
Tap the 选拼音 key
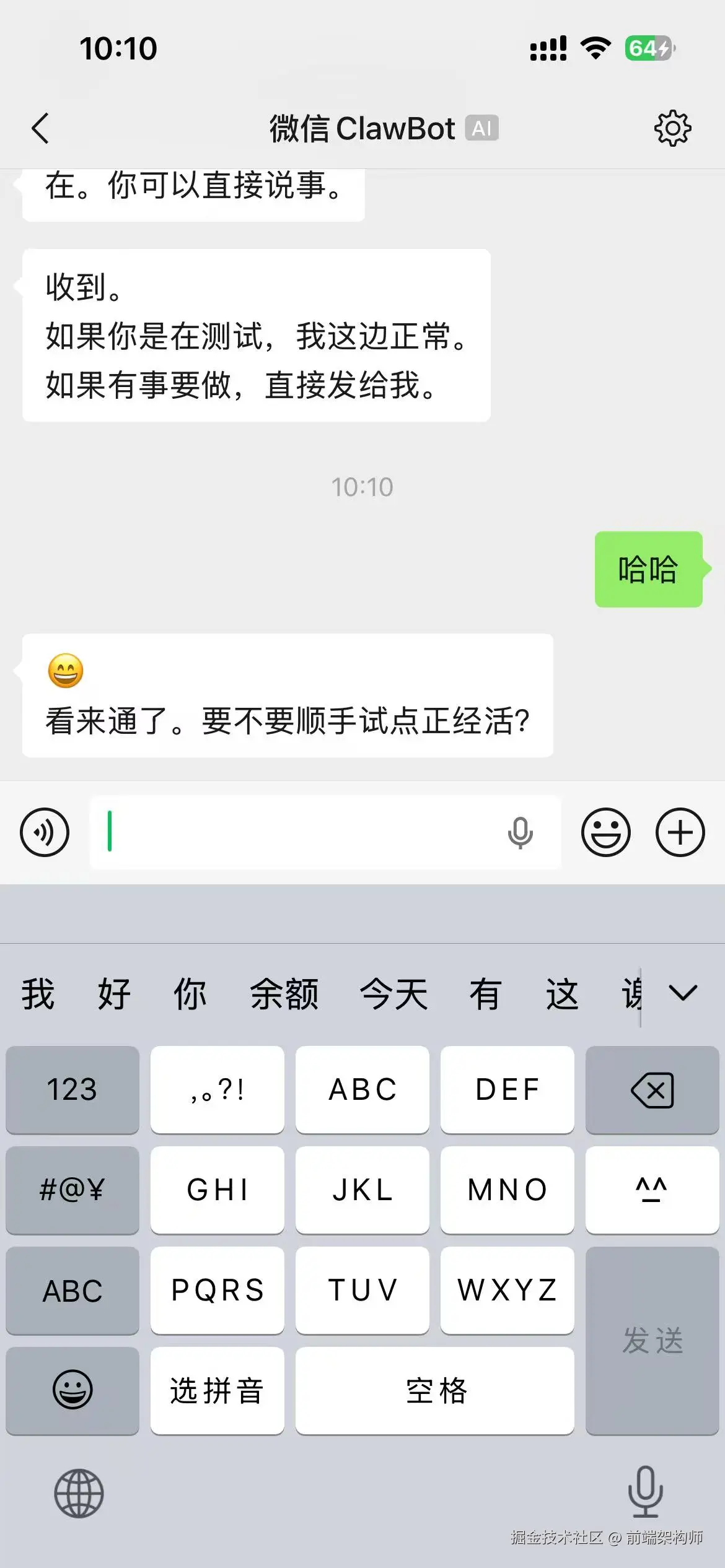click(217, 1390)
